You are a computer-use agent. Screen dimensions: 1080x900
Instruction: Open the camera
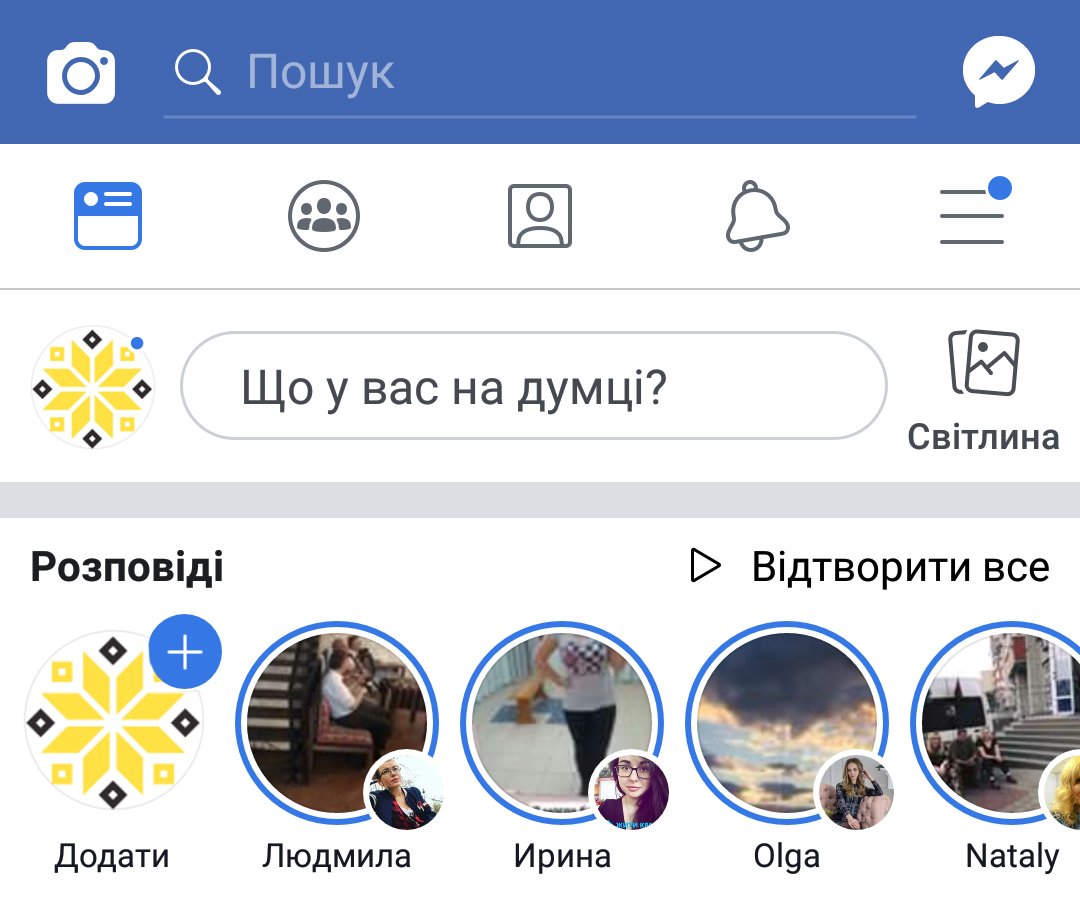click(x=81, y=73)
